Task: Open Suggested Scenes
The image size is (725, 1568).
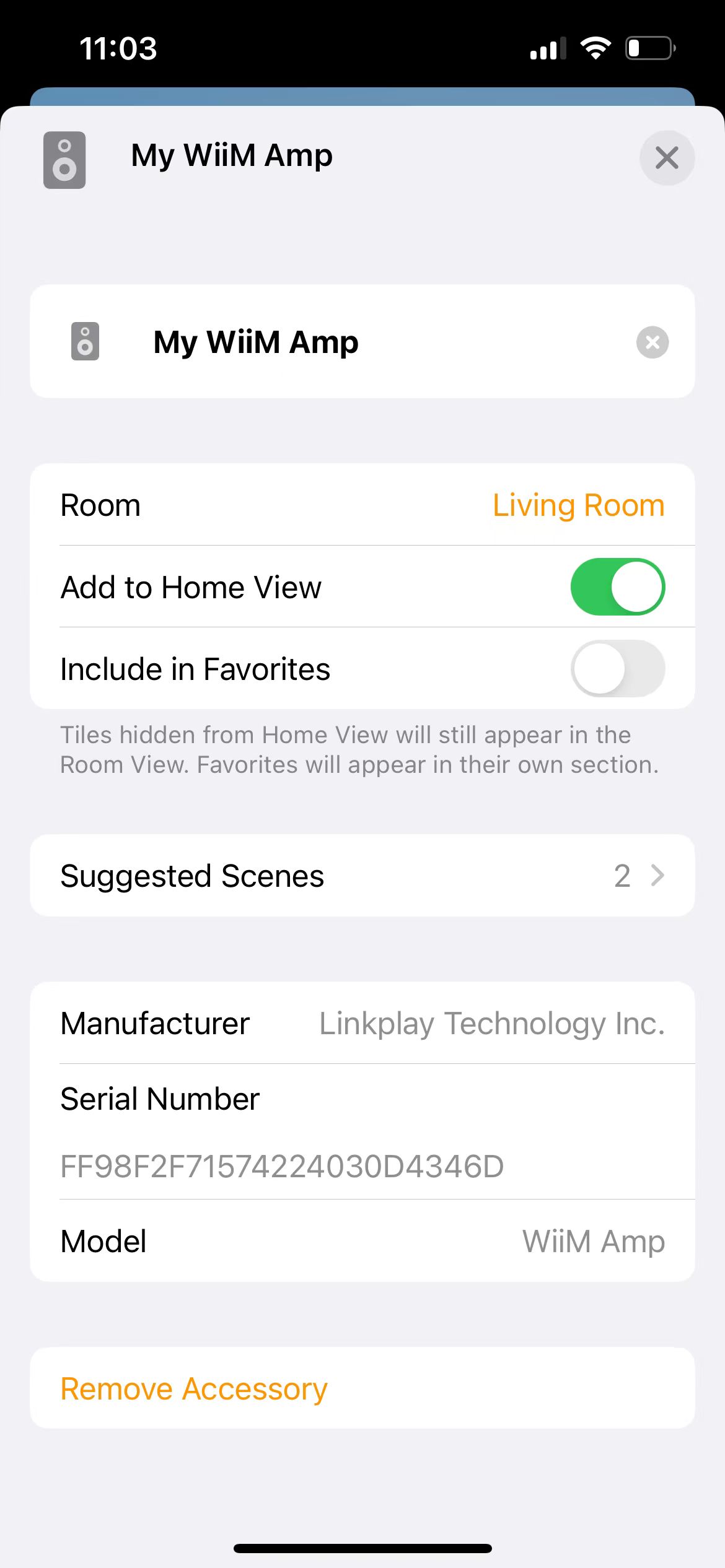Action: tap(362, 876)
